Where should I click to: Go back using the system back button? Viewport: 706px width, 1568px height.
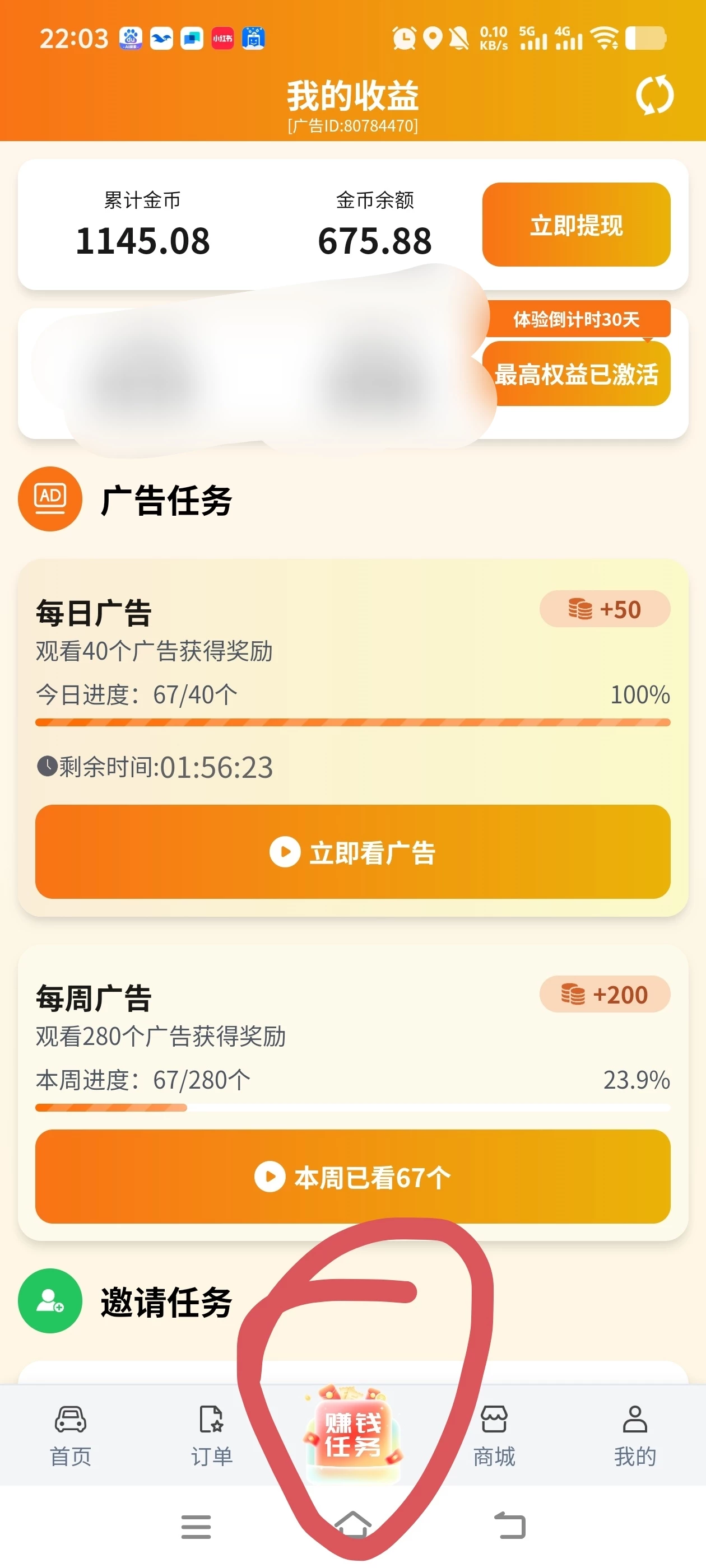[x=510, y=1526]
